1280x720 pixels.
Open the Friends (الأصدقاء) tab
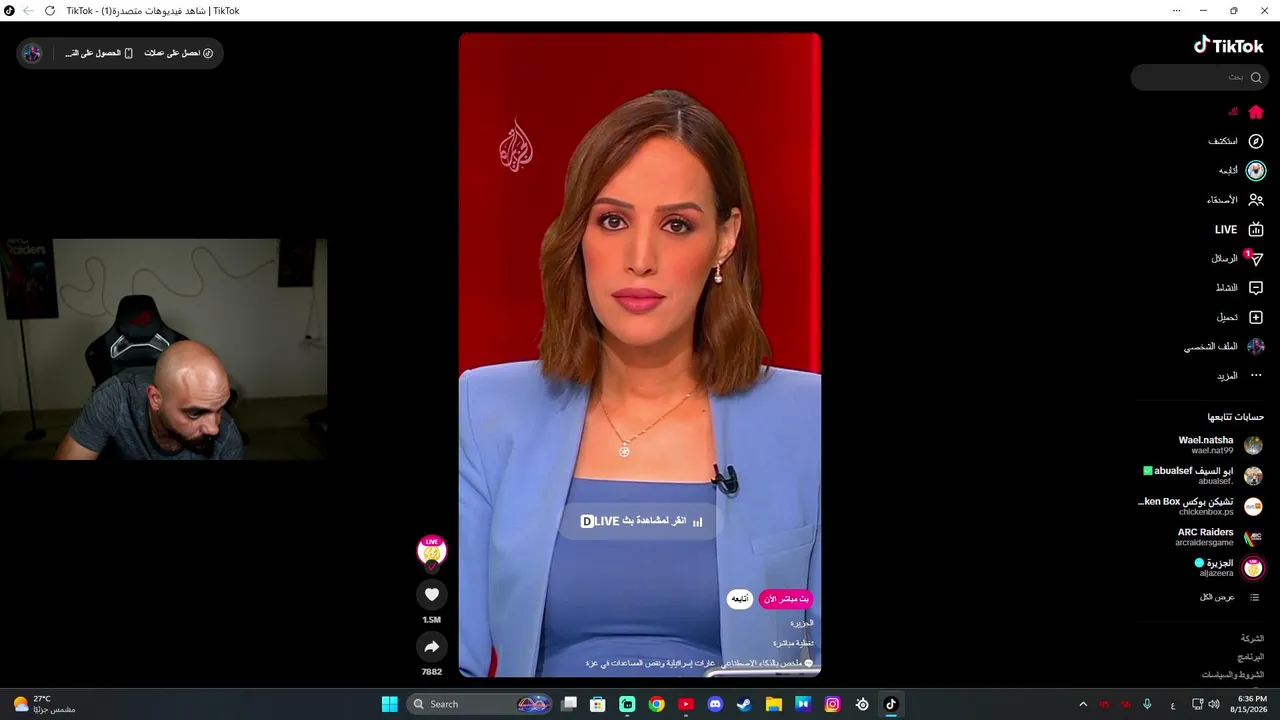[x=1236, y=200]
